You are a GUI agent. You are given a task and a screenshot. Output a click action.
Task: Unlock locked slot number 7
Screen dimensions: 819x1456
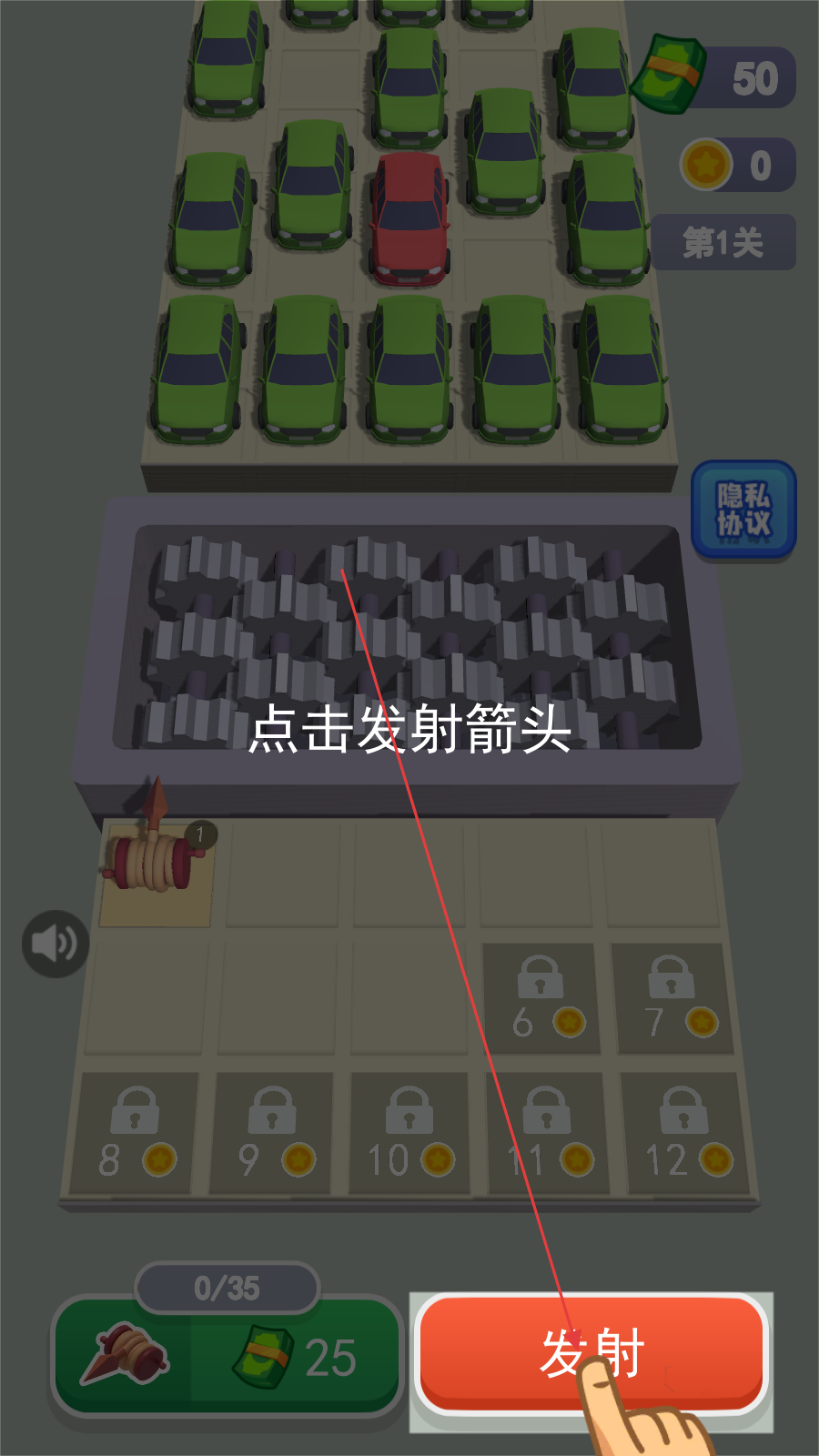click(673, 999)
